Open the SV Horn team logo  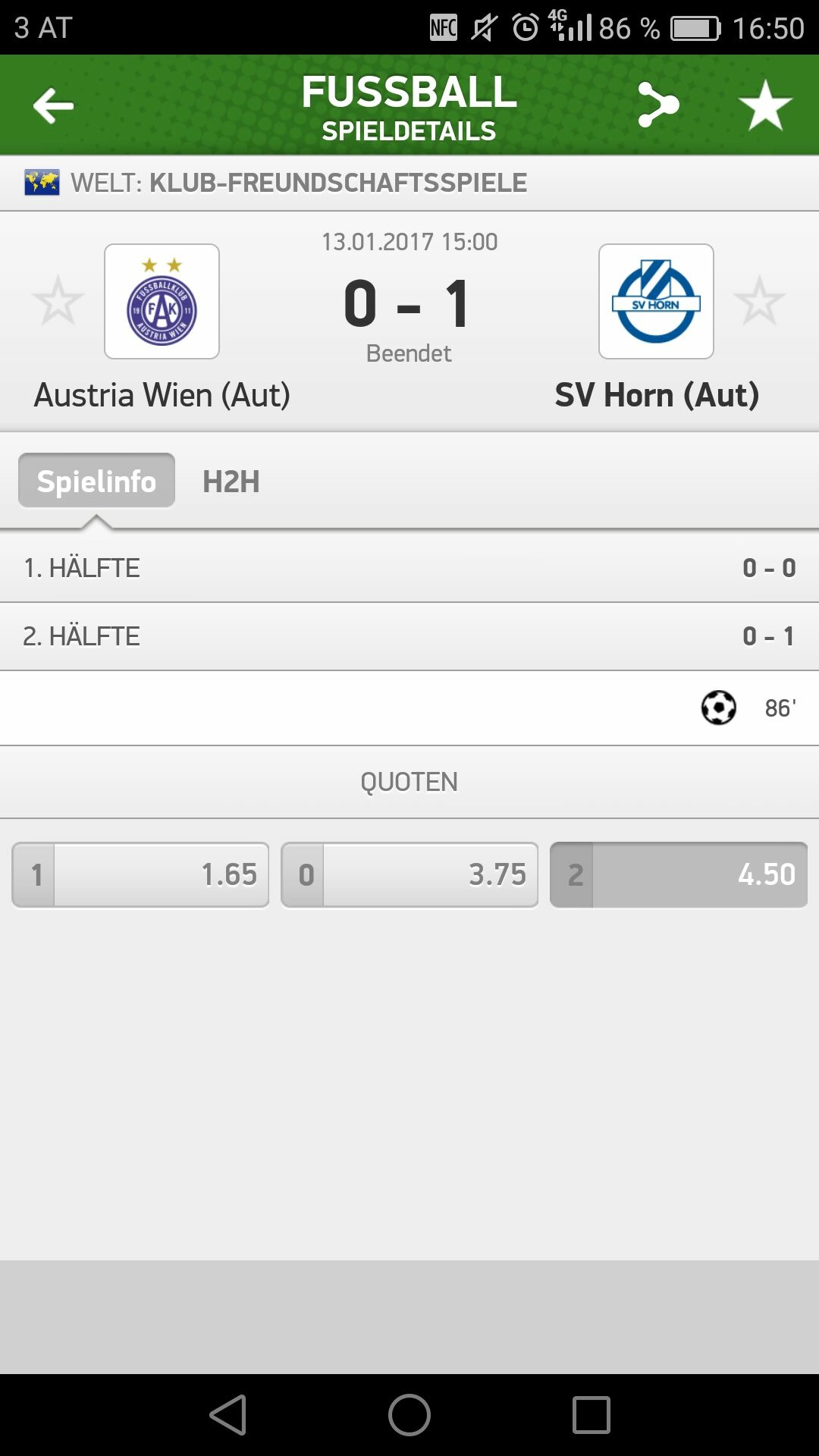coord(656,301)
